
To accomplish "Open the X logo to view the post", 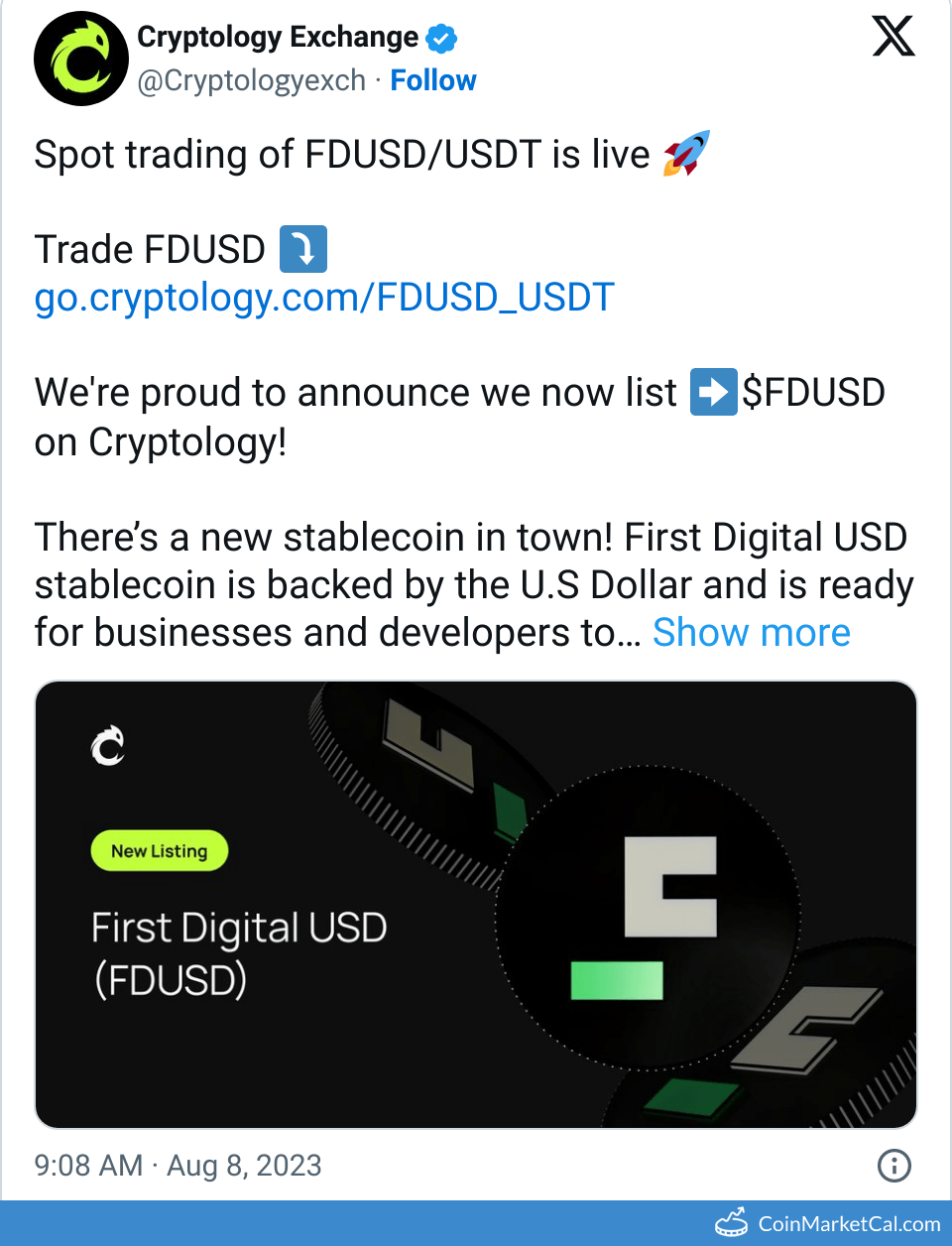I will click(892, 37).
